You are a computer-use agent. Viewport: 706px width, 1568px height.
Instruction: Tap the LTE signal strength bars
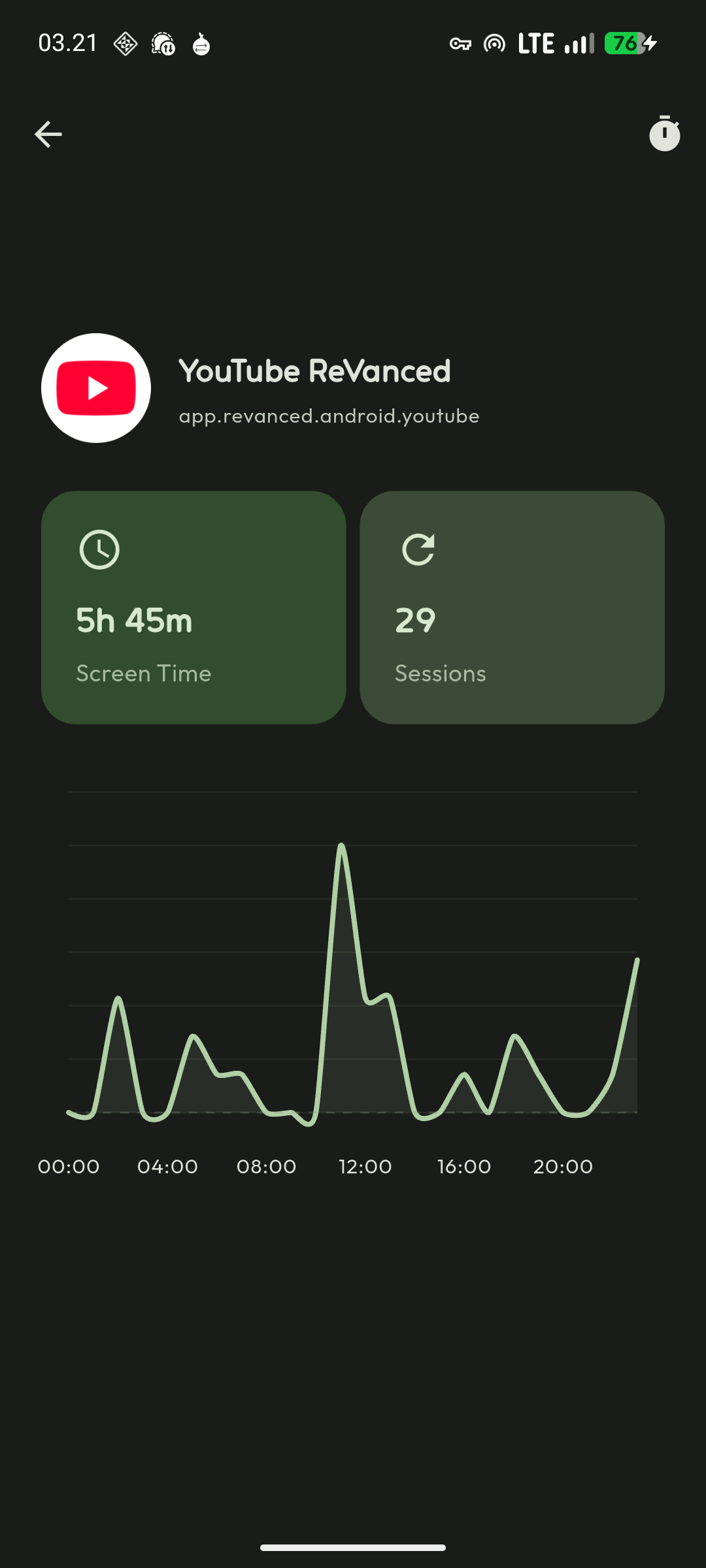coord(578,43)
